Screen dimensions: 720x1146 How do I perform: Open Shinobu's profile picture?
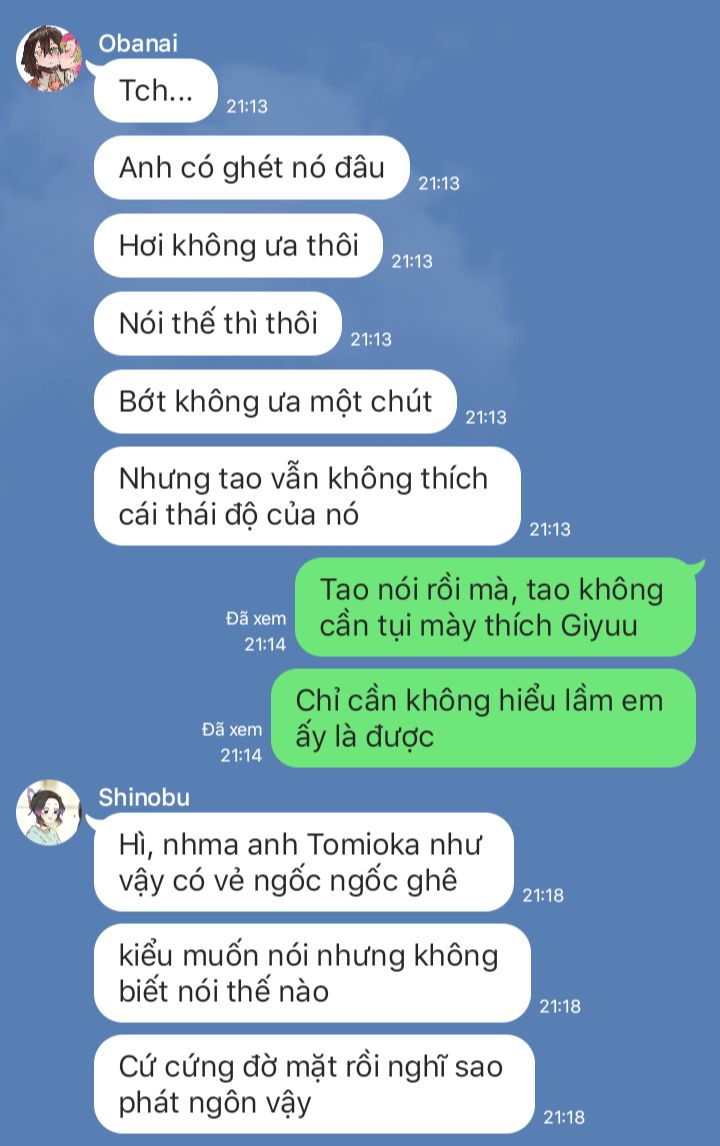(48, 812)
